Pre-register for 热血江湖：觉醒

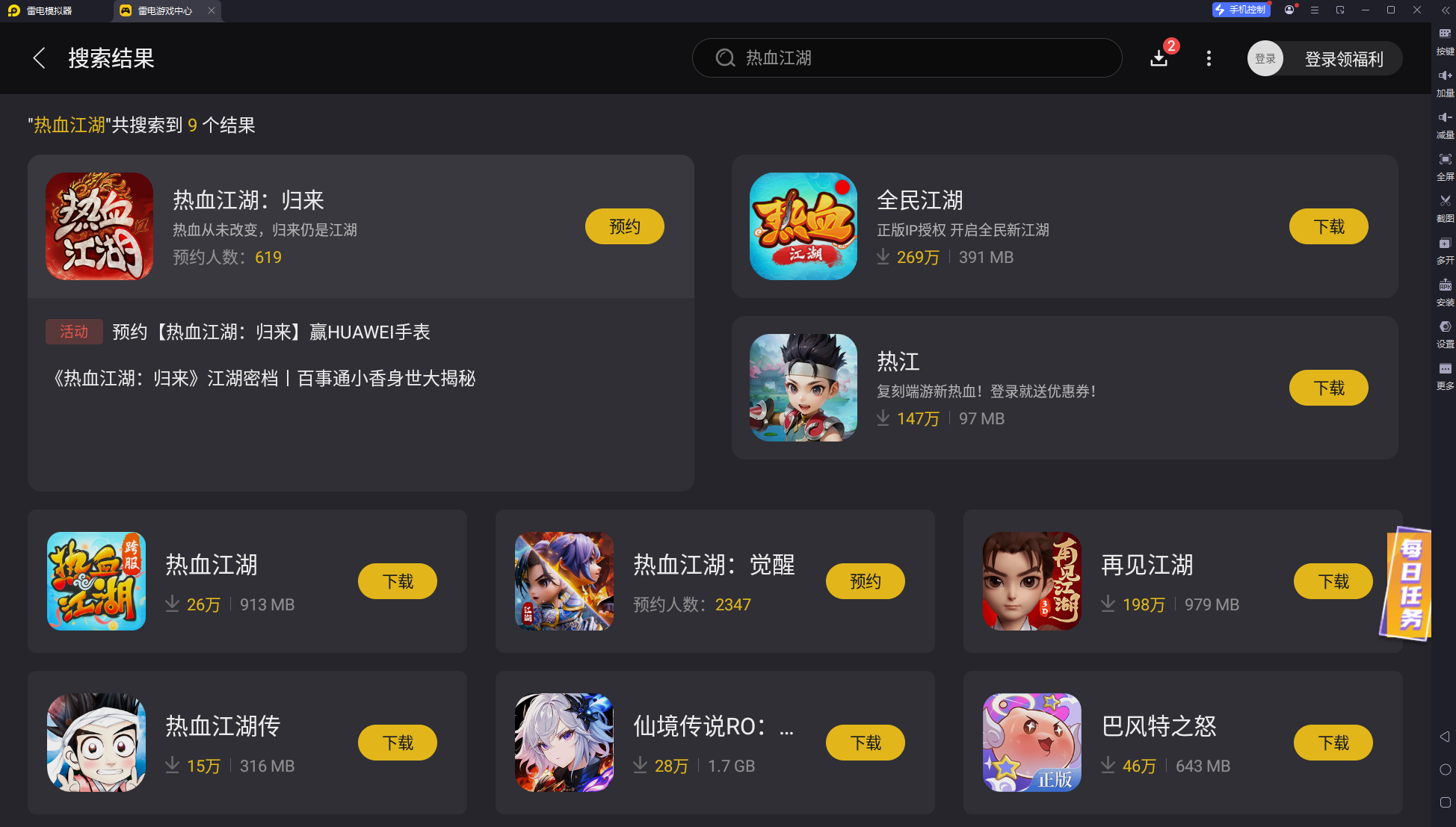tap(865, 581)
